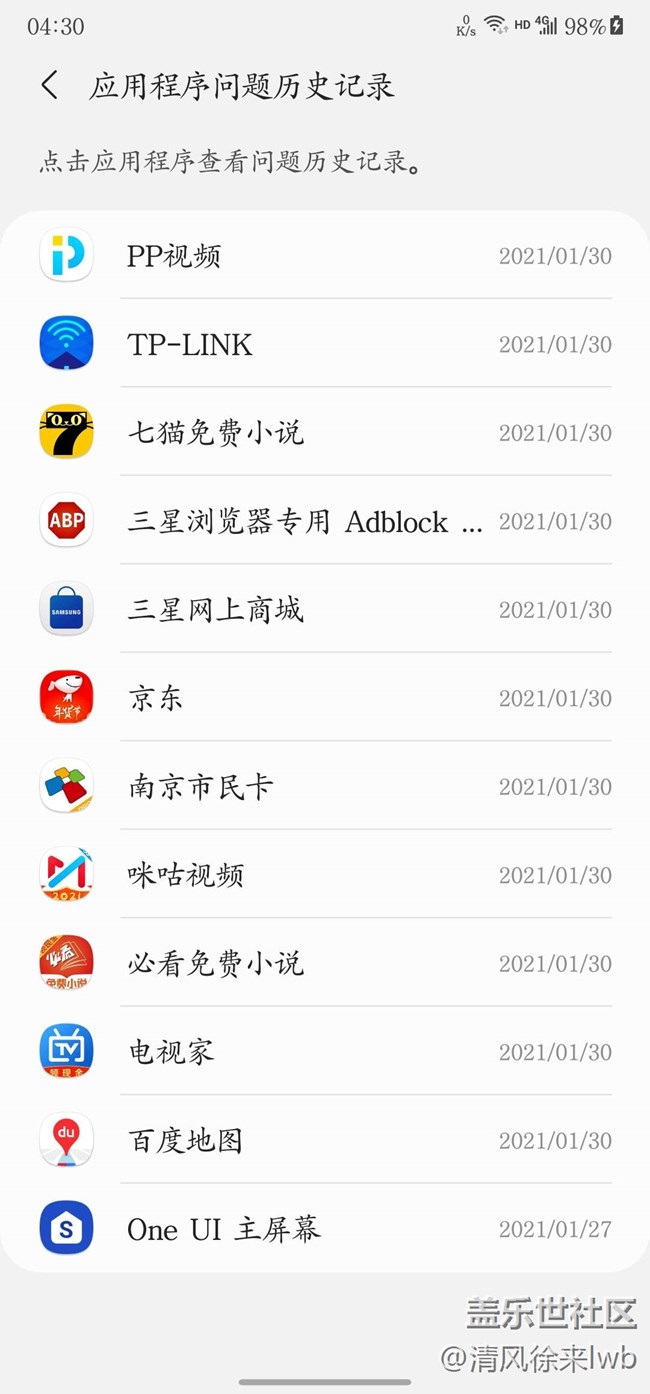View 三星网上商城 issue history
This screenshot has height=1394, width=650.
(325, 610)
